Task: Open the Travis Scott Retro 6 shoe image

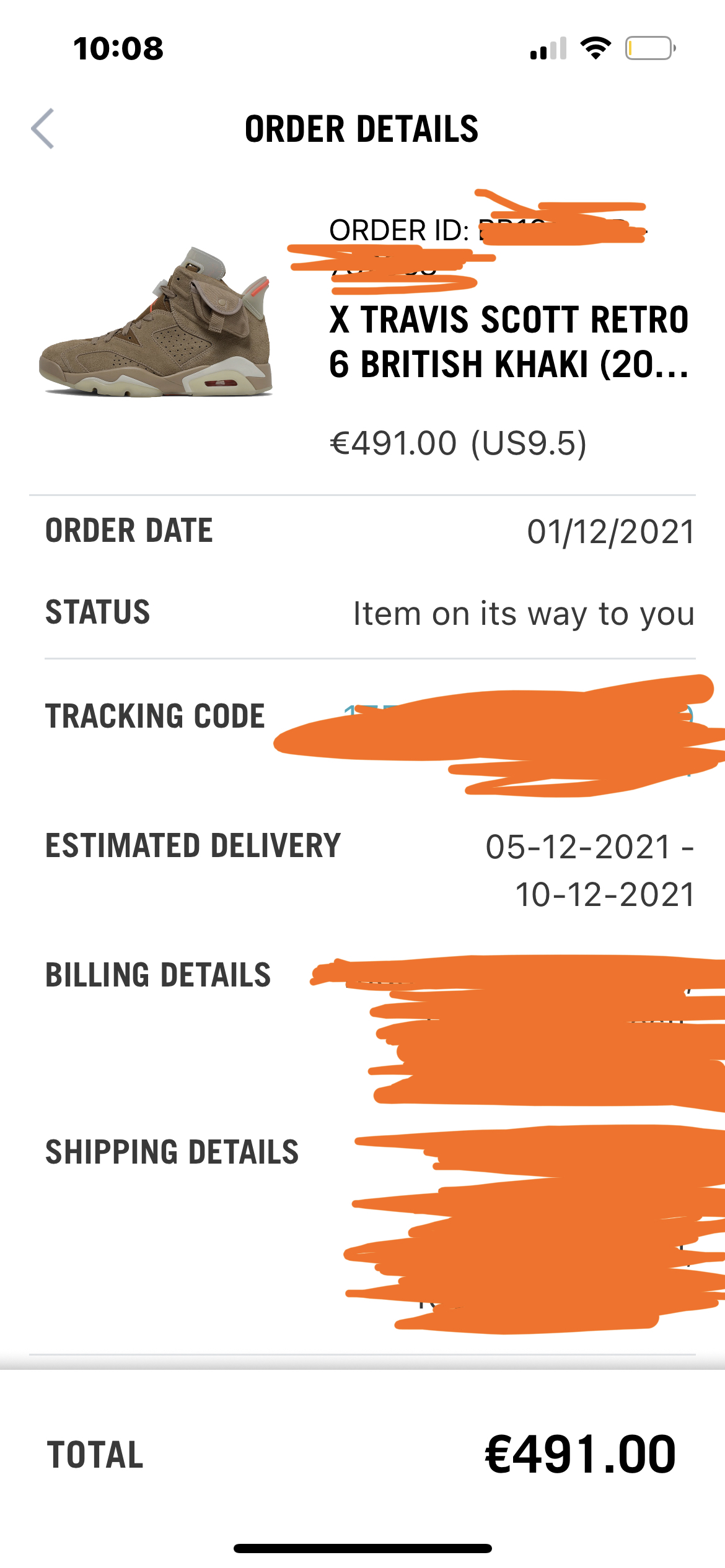Action: (x=156, y=323)
